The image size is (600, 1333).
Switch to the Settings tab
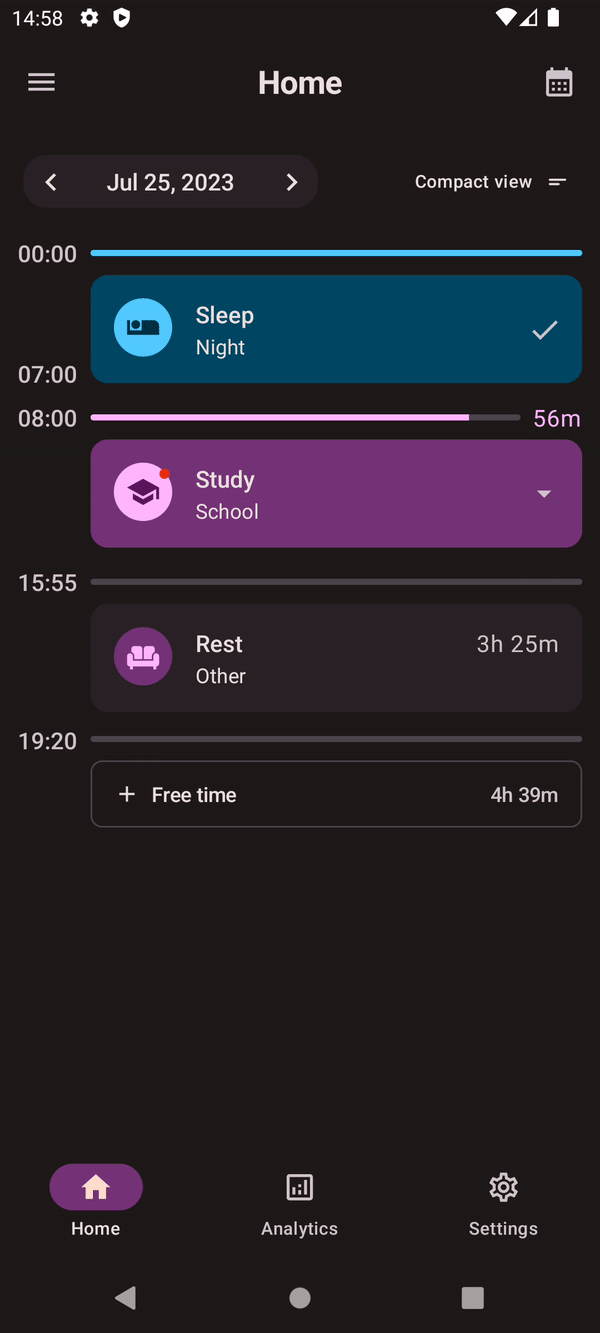point(503,1202)
